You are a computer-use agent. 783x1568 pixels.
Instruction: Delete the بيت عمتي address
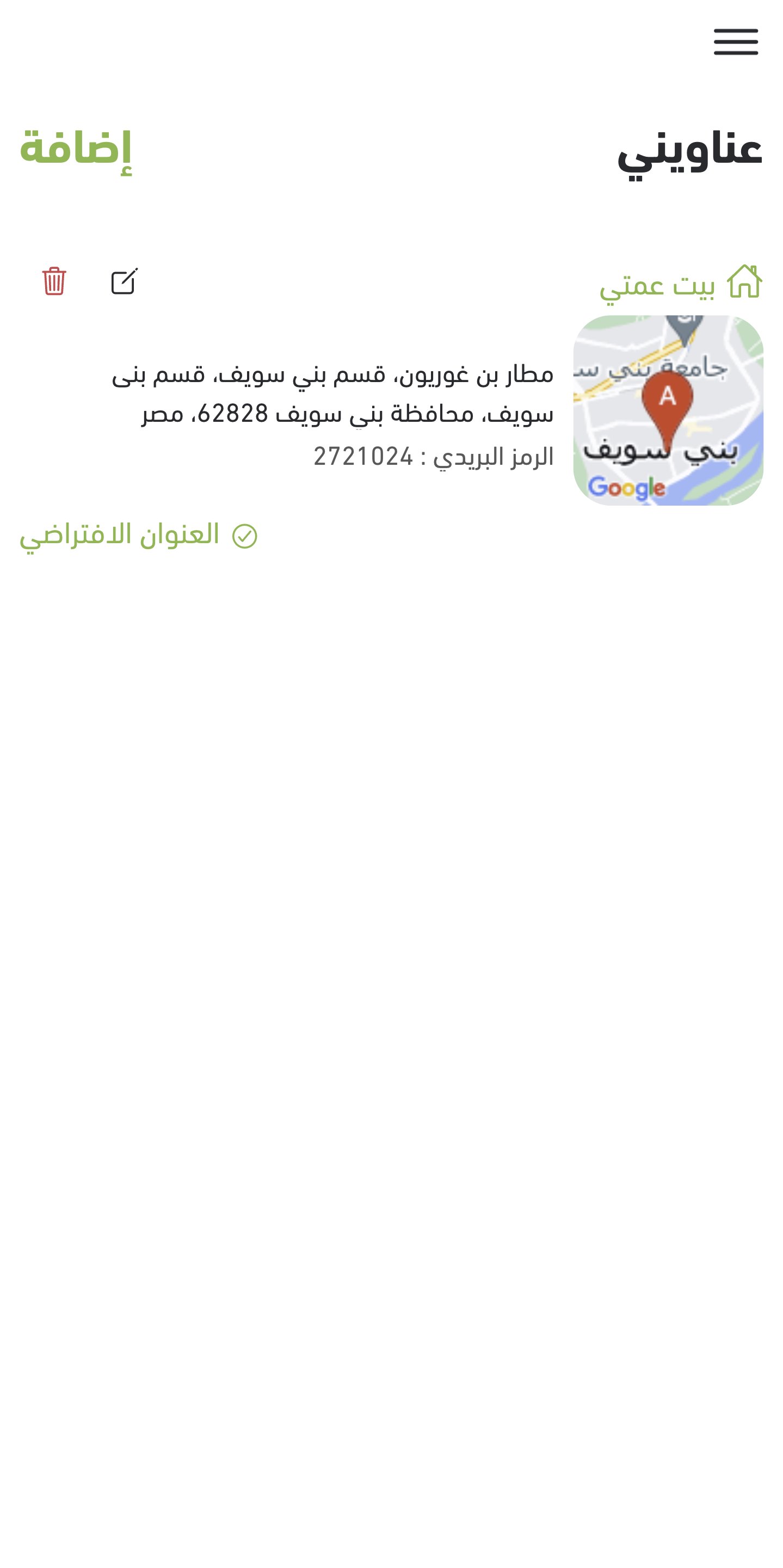(x=54, y=281)
